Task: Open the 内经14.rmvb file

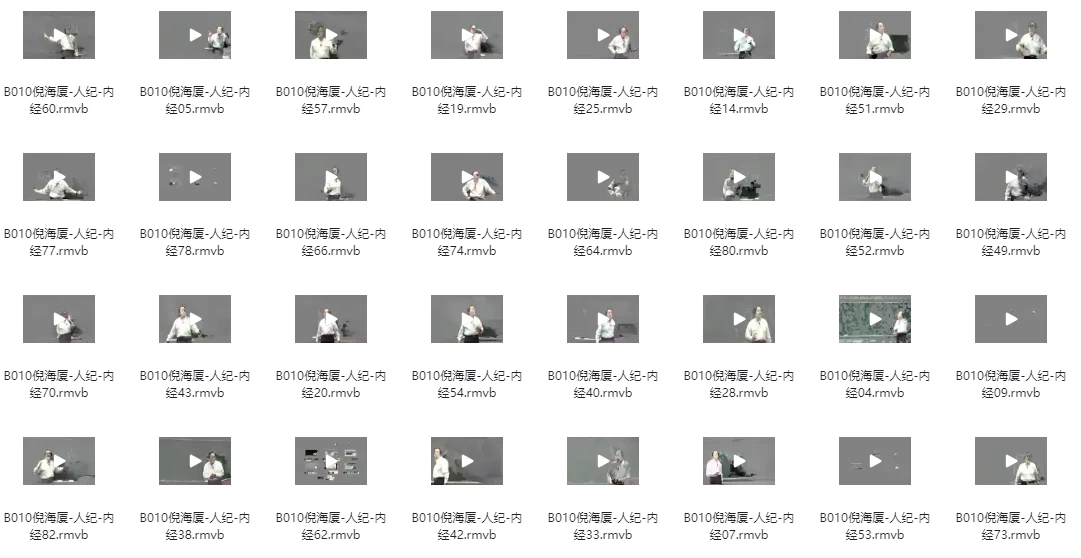Action: pos(739,36)
